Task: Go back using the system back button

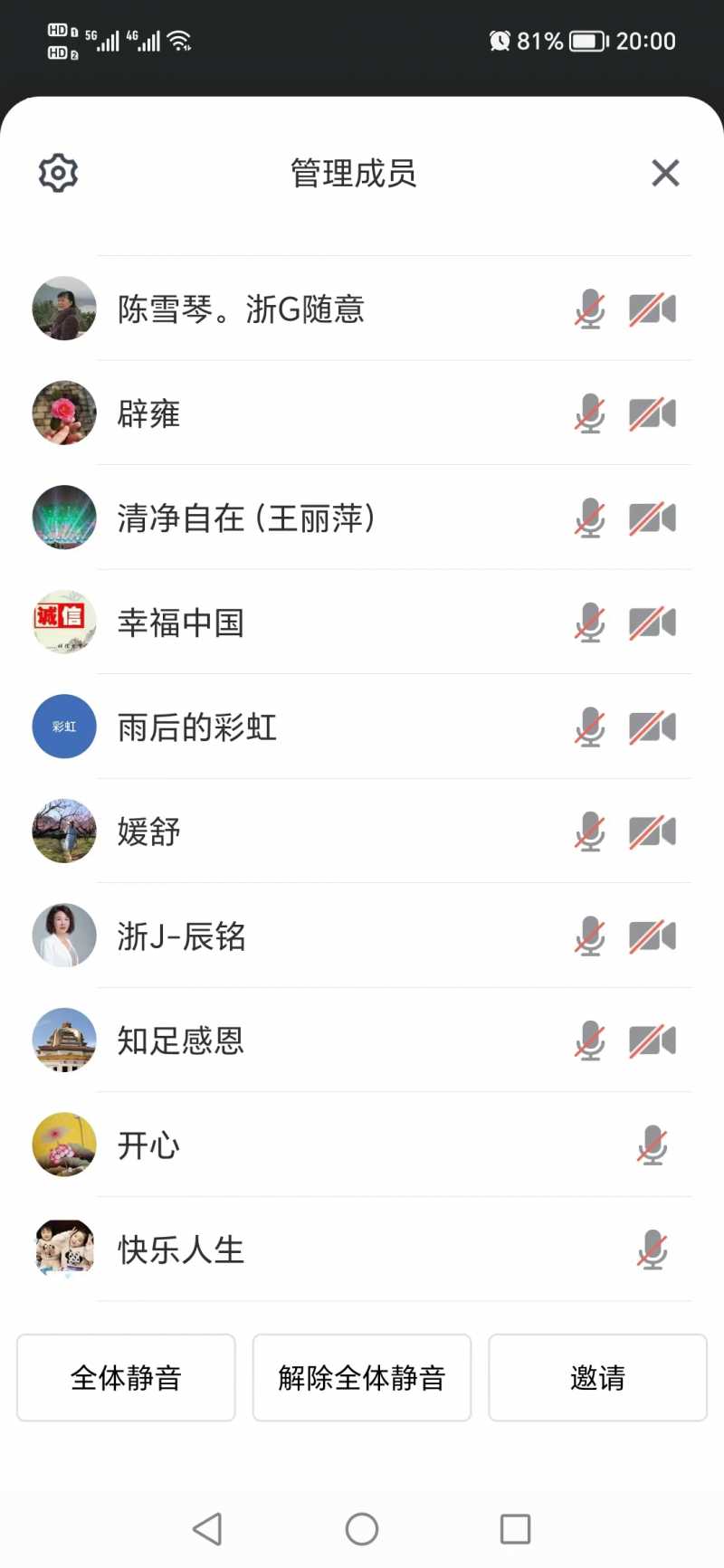Action: tap(207, 1529)
